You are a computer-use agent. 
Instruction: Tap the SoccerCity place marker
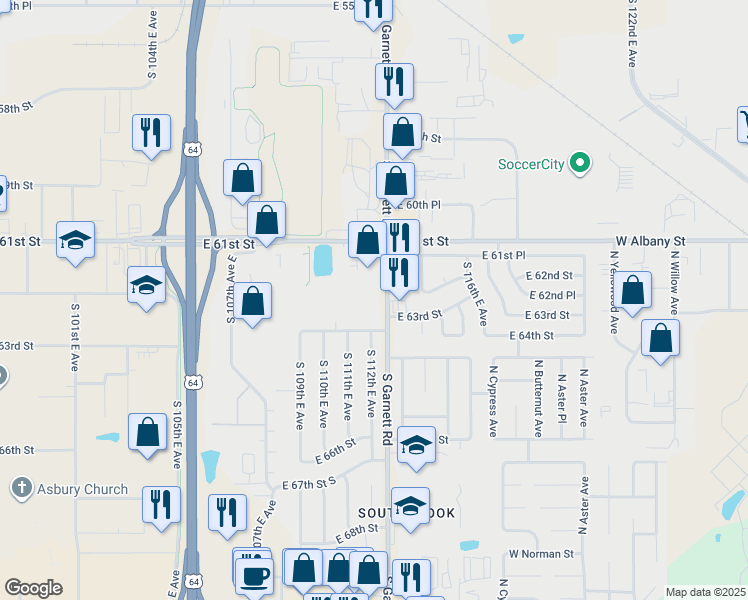coord(580,163)
